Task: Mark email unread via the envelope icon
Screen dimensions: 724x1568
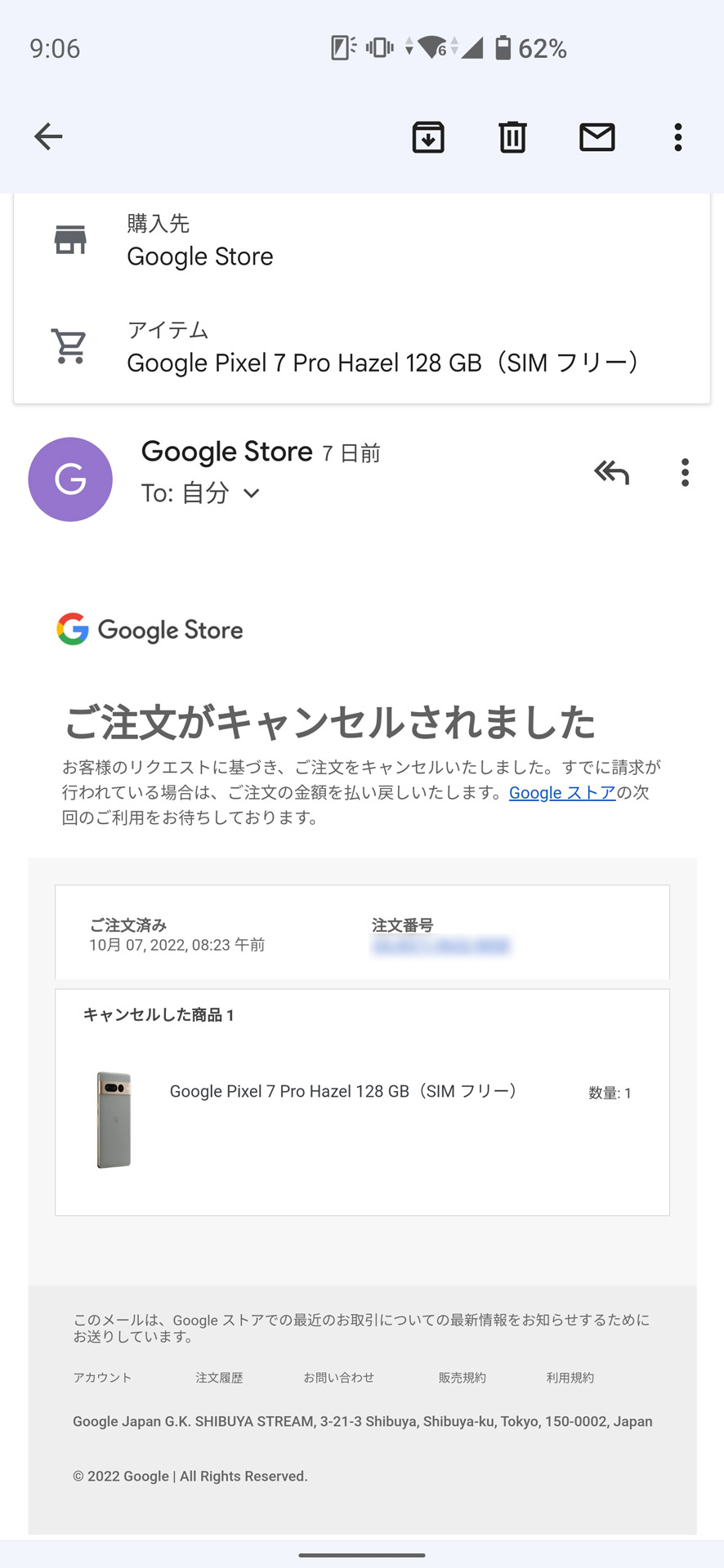Action: coord(597,137)
